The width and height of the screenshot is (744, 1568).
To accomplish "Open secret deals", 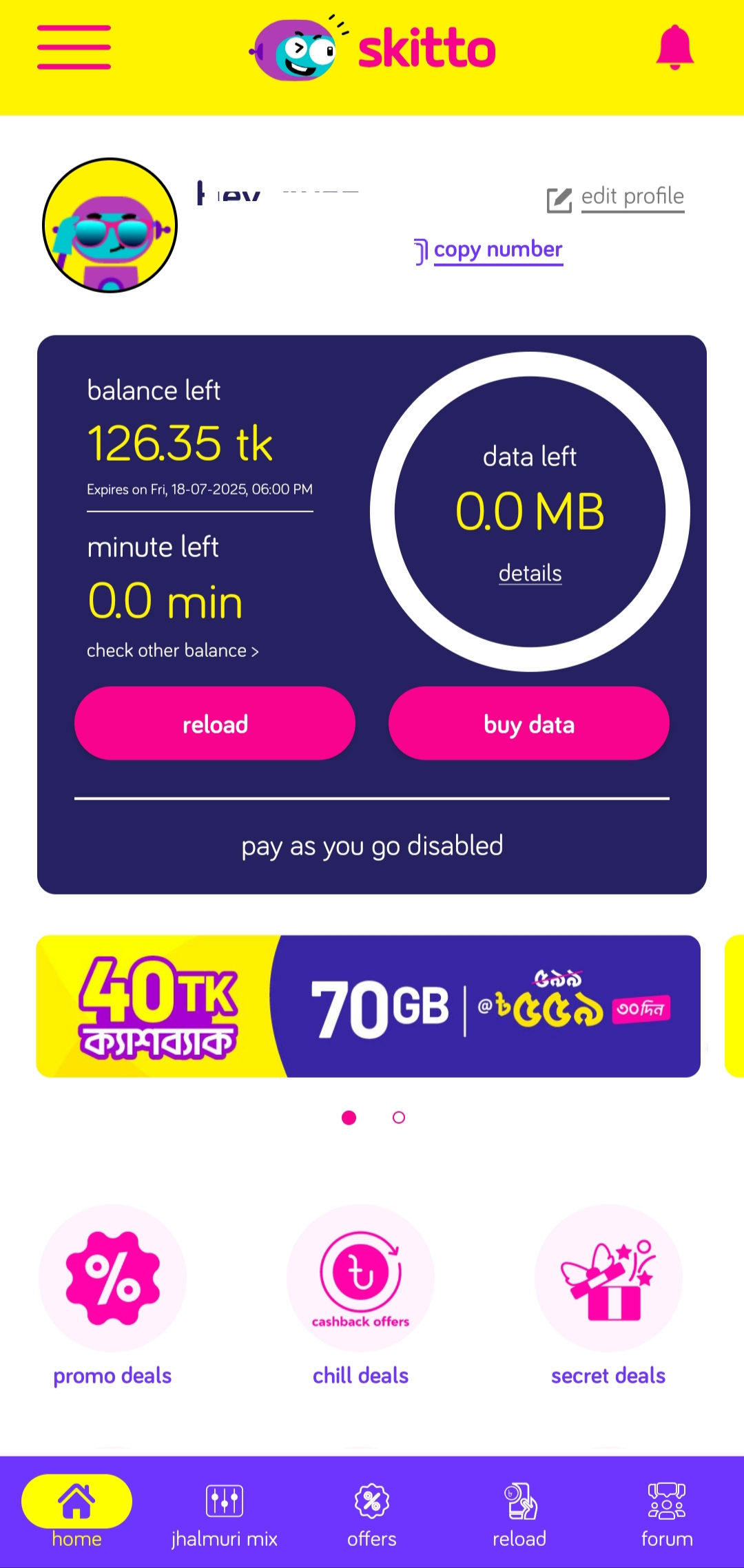I will click(608, 1295).
